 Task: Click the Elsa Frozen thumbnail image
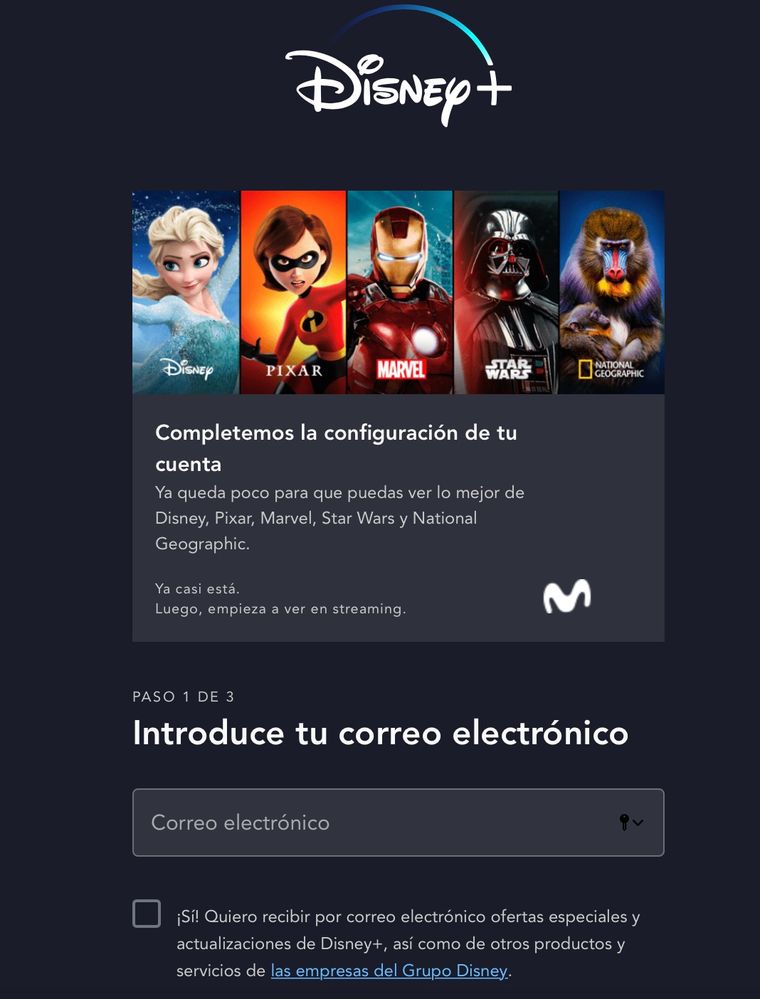pos(186,280)
